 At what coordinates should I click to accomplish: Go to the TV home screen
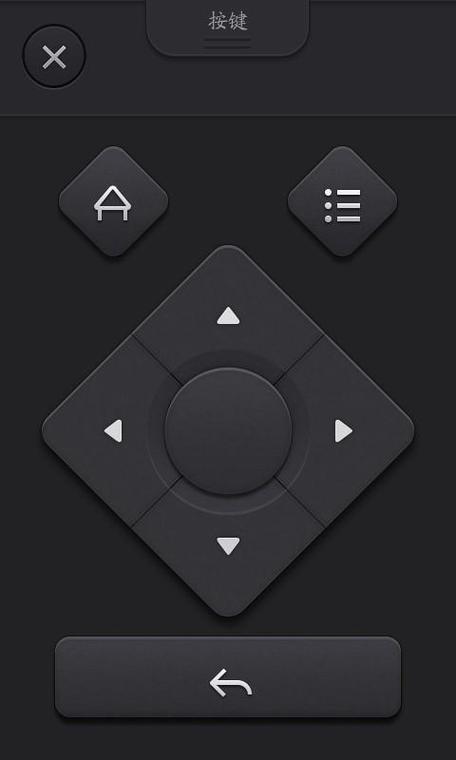coord(113,202)
